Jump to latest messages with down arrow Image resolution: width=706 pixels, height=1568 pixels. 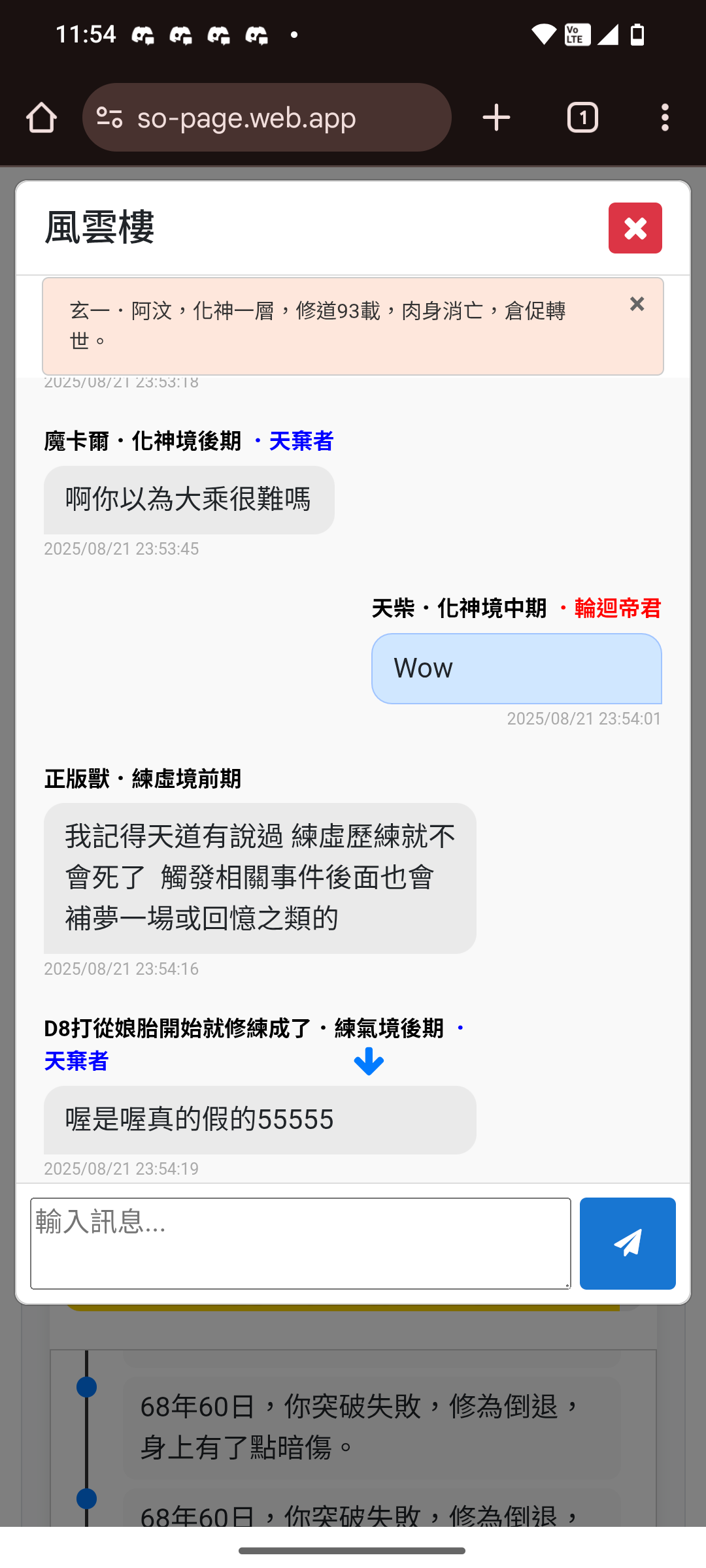pos(369,1061)
